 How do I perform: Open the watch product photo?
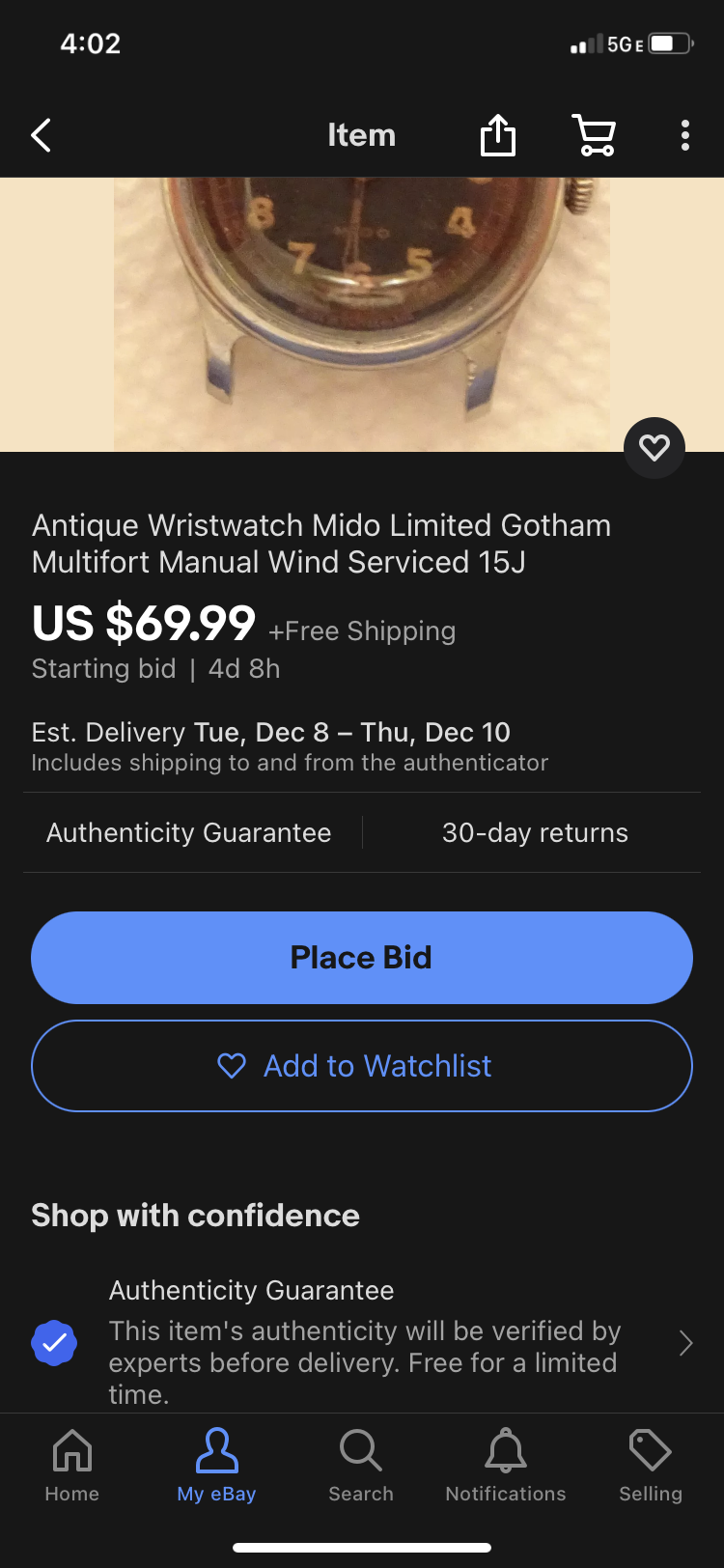pos(362,314)
